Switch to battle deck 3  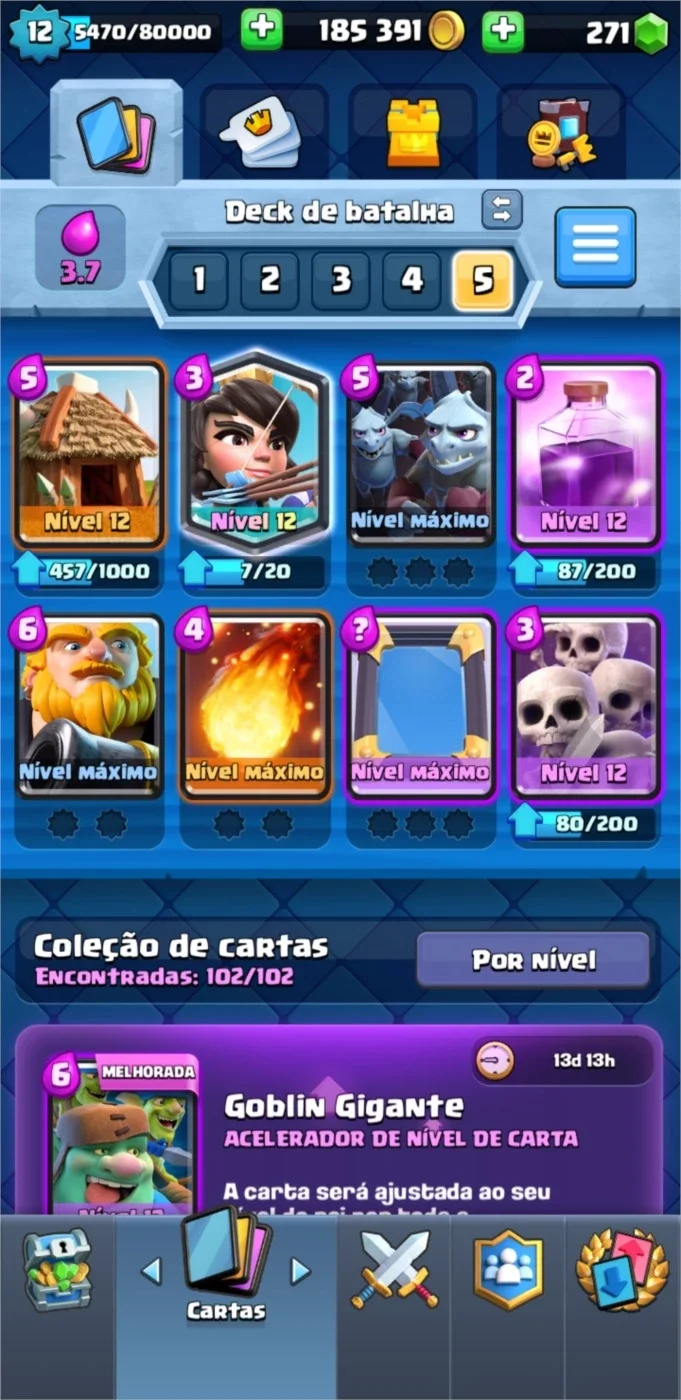point(341,280)
